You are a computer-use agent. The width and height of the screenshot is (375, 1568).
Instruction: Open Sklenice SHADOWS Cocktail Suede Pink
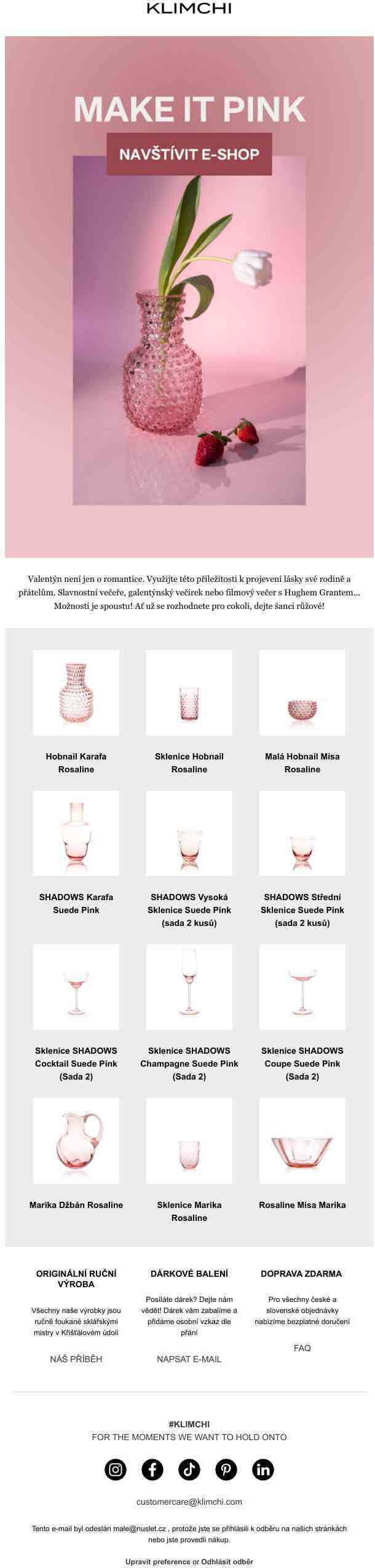click(x=76, y=987)
